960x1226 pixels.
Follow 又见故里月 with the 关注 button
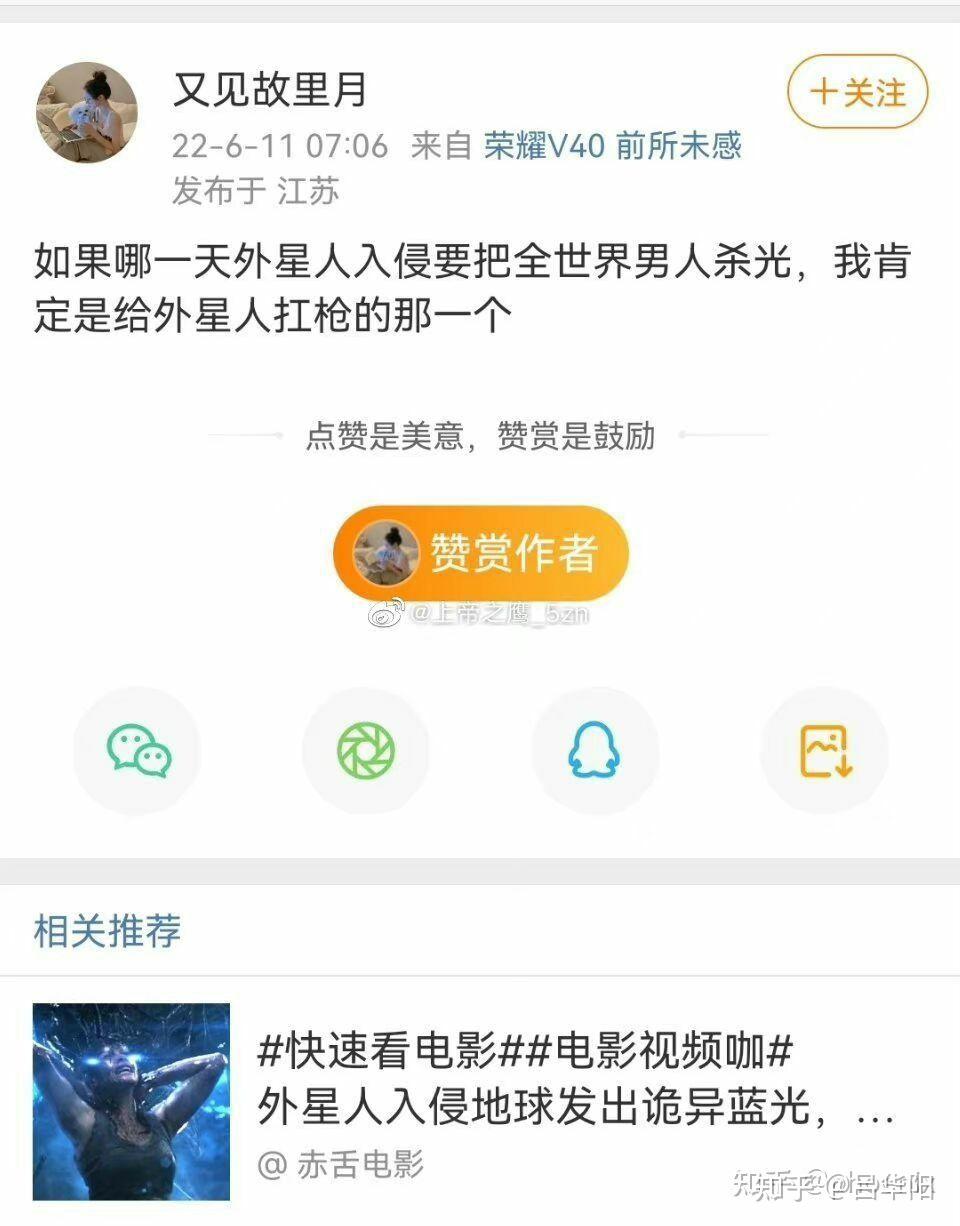pos(857,94)
